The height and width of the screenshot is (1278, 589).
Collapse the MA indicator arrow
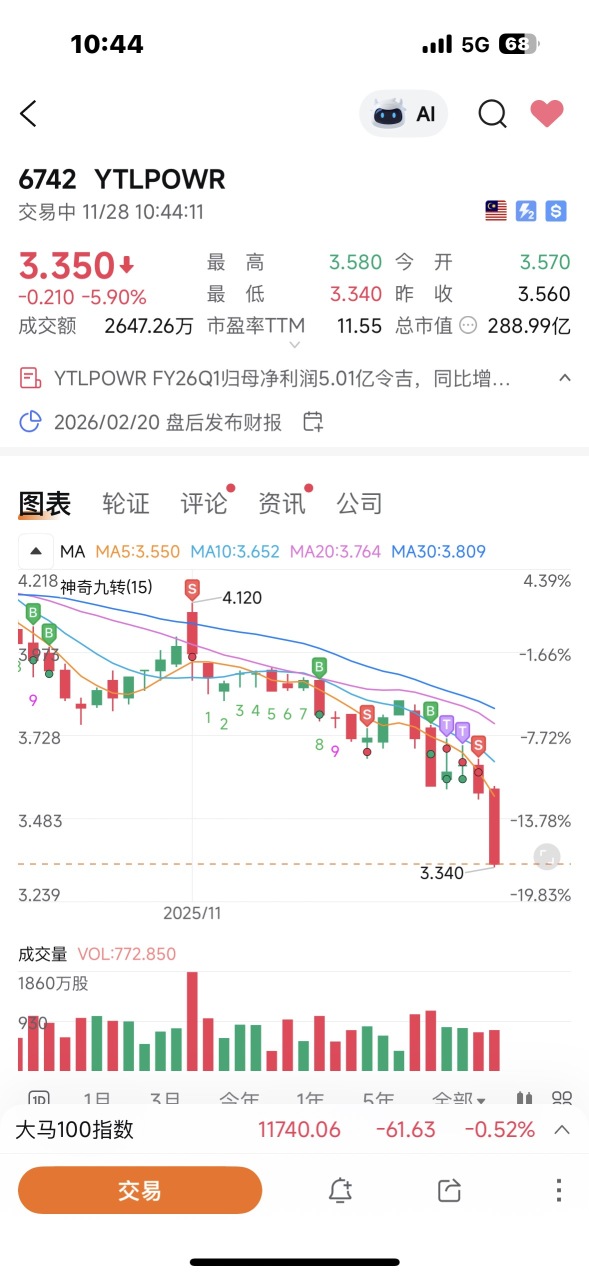pyautogui.click(x=35, y=551)
